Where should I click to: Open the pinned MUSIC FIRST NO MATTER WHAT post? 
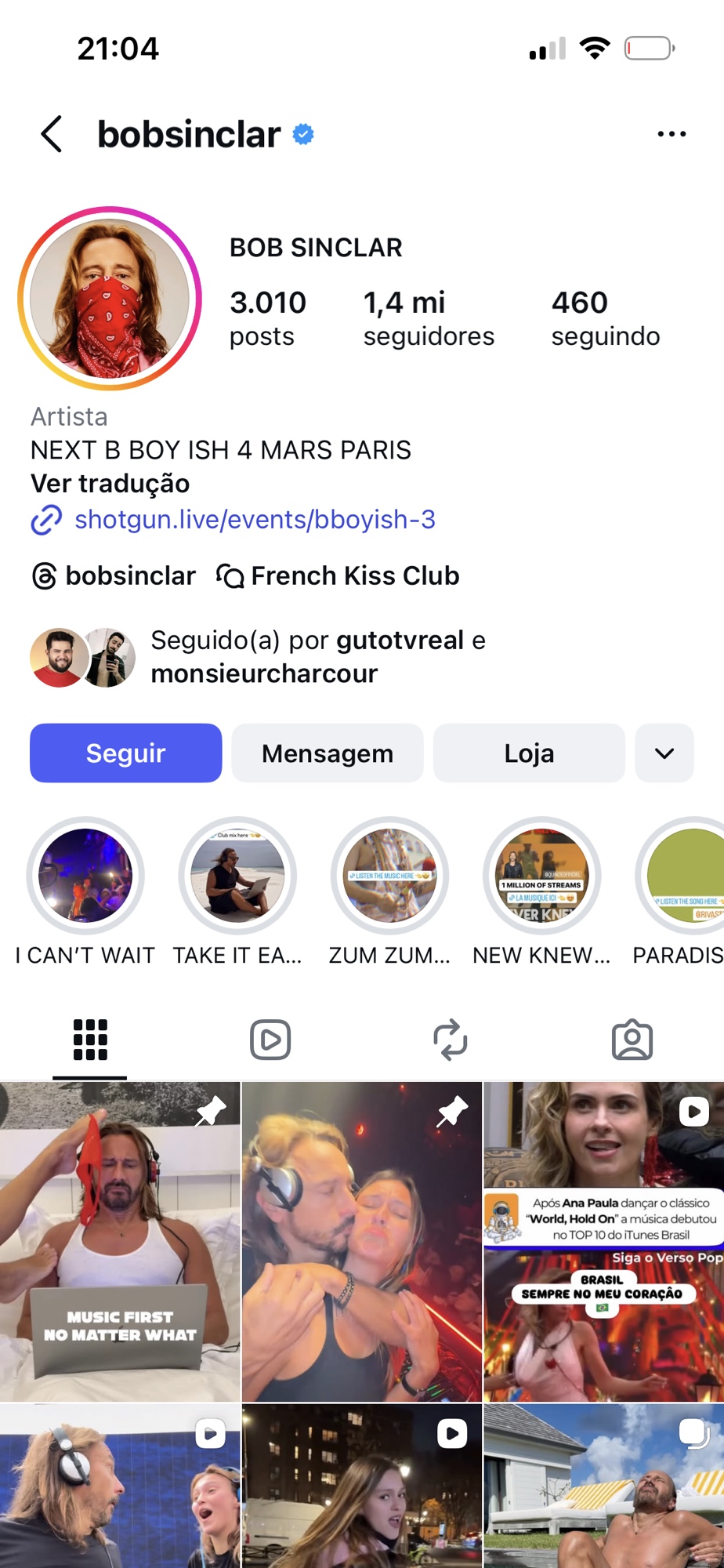(120, 1241)
